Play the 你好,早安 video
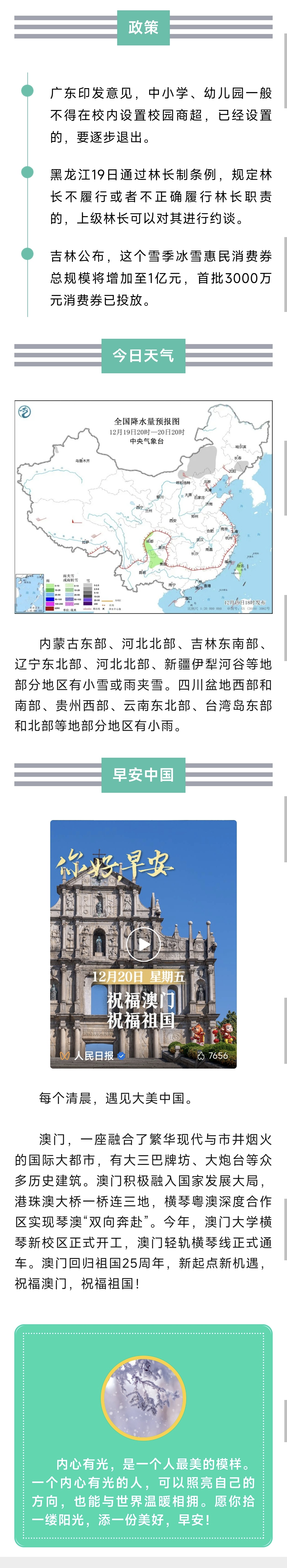Screen dimensions: 287x1568 (143, 944)
